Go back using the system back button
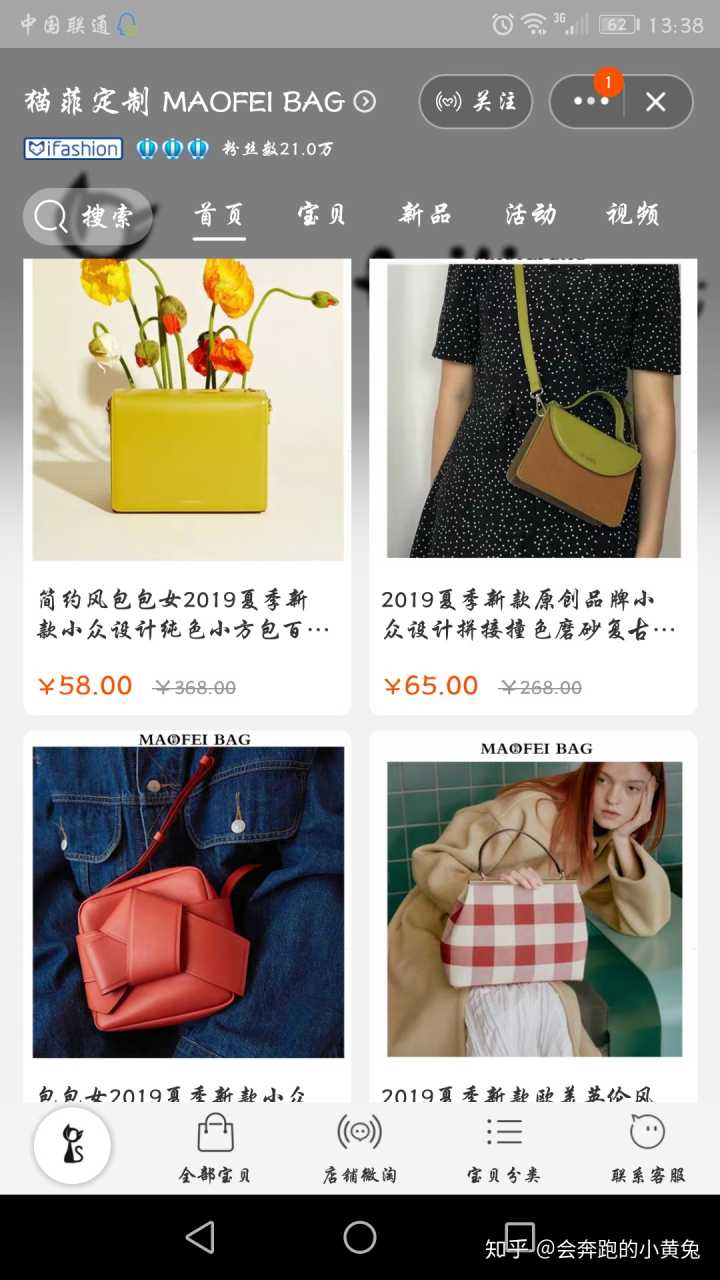 (200, 1237)
